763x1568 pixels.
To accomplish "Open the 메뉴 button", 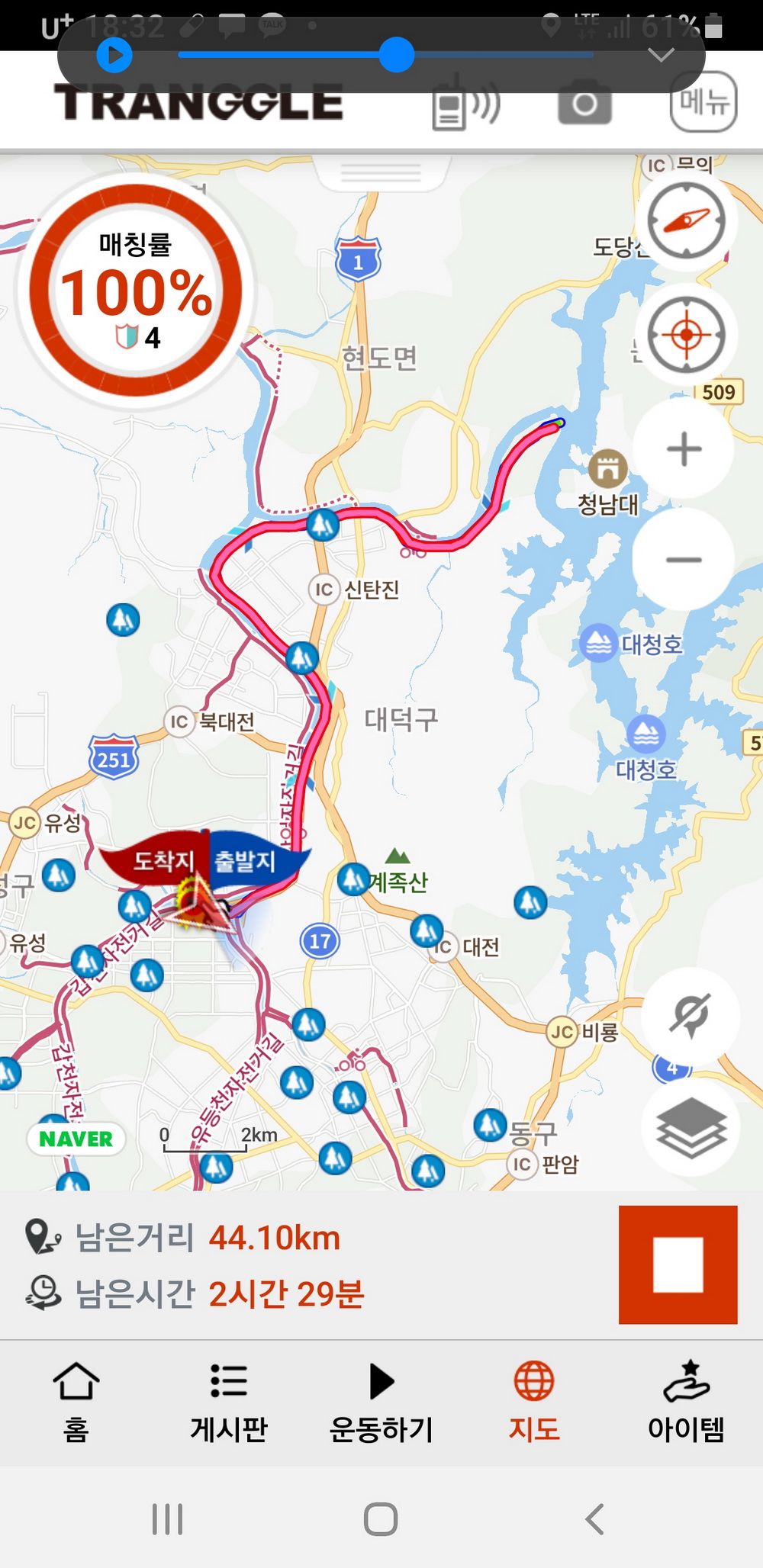I will [x=703, y=102].
